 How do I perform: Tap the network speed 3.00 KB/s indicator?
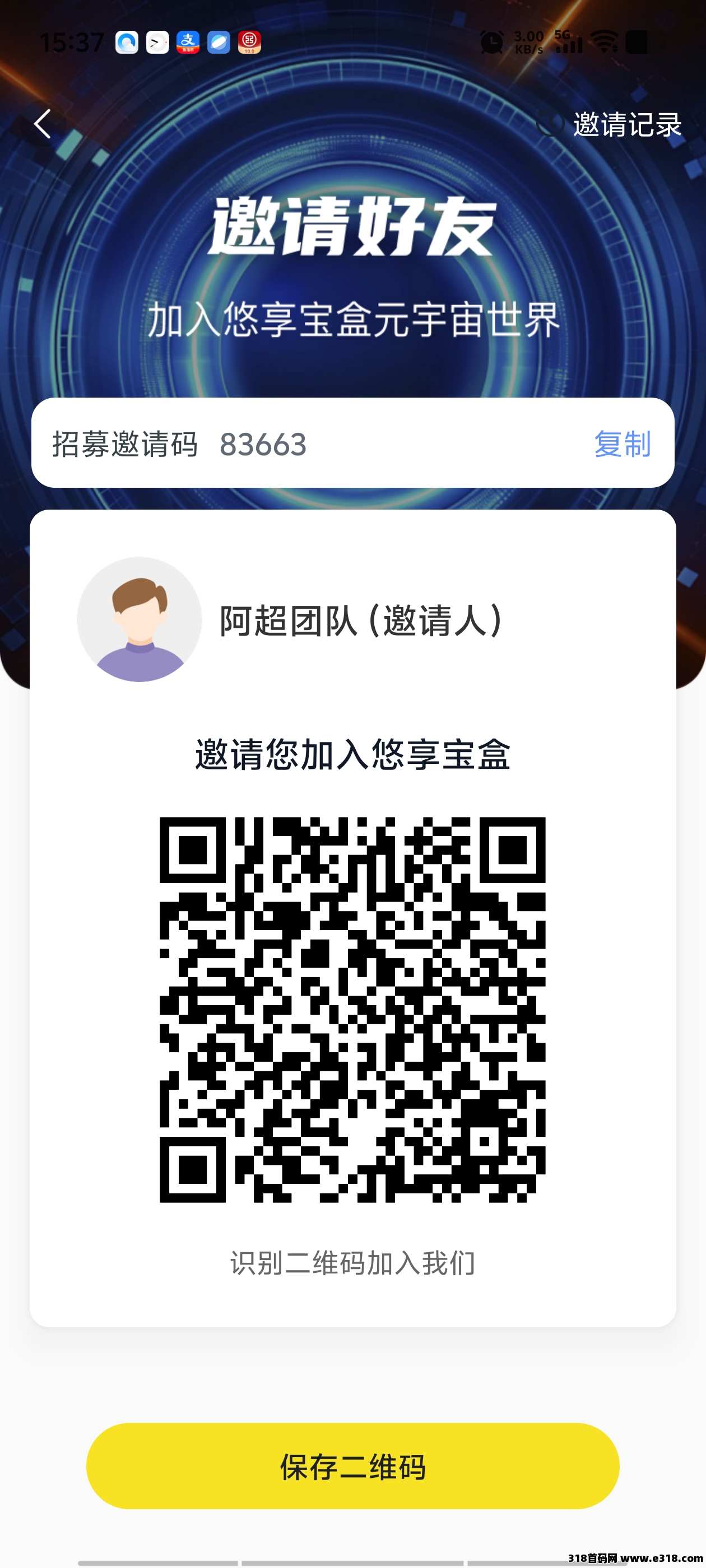[529, 43]
